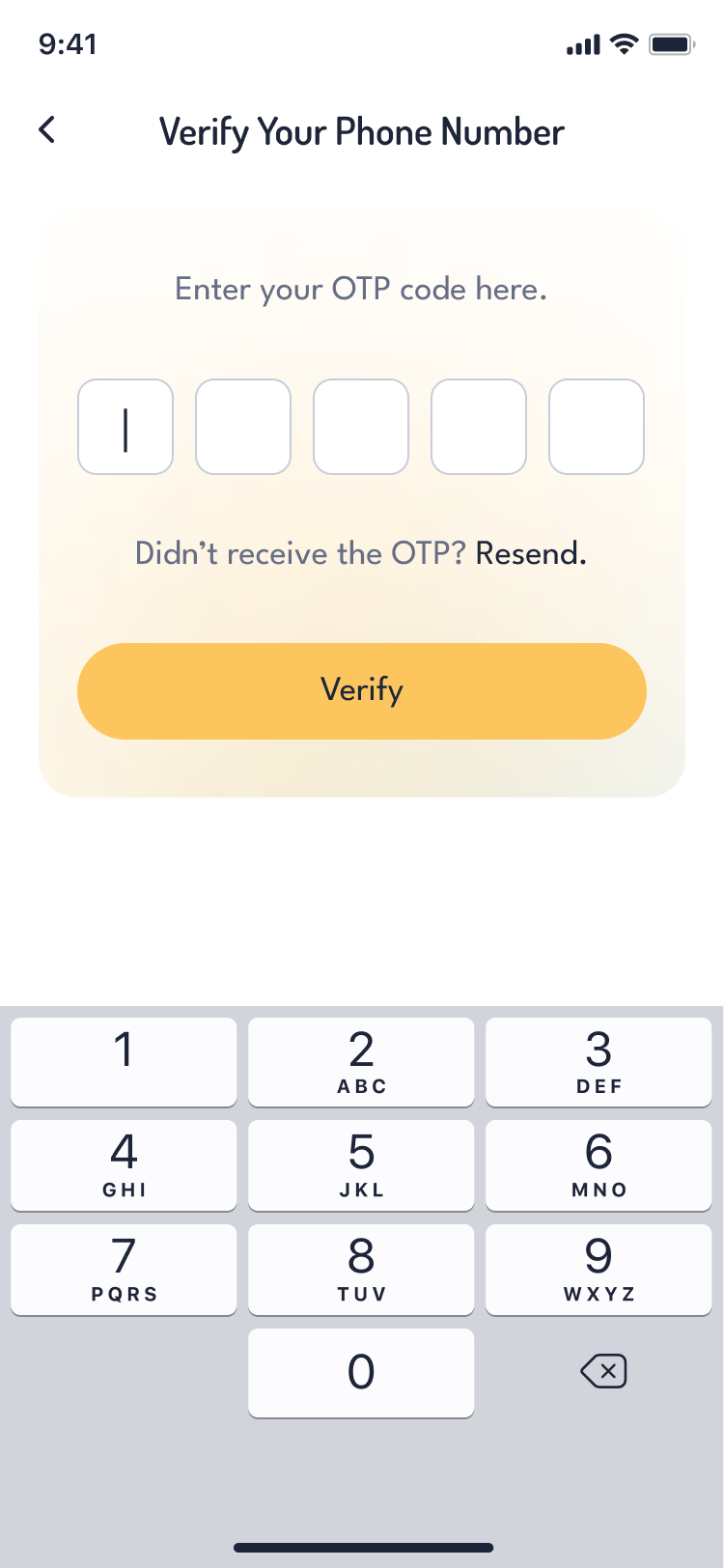Screen dimensions: 724x1568
Task: Select the second OTP digit box
Action: click(x=243, y=427)
